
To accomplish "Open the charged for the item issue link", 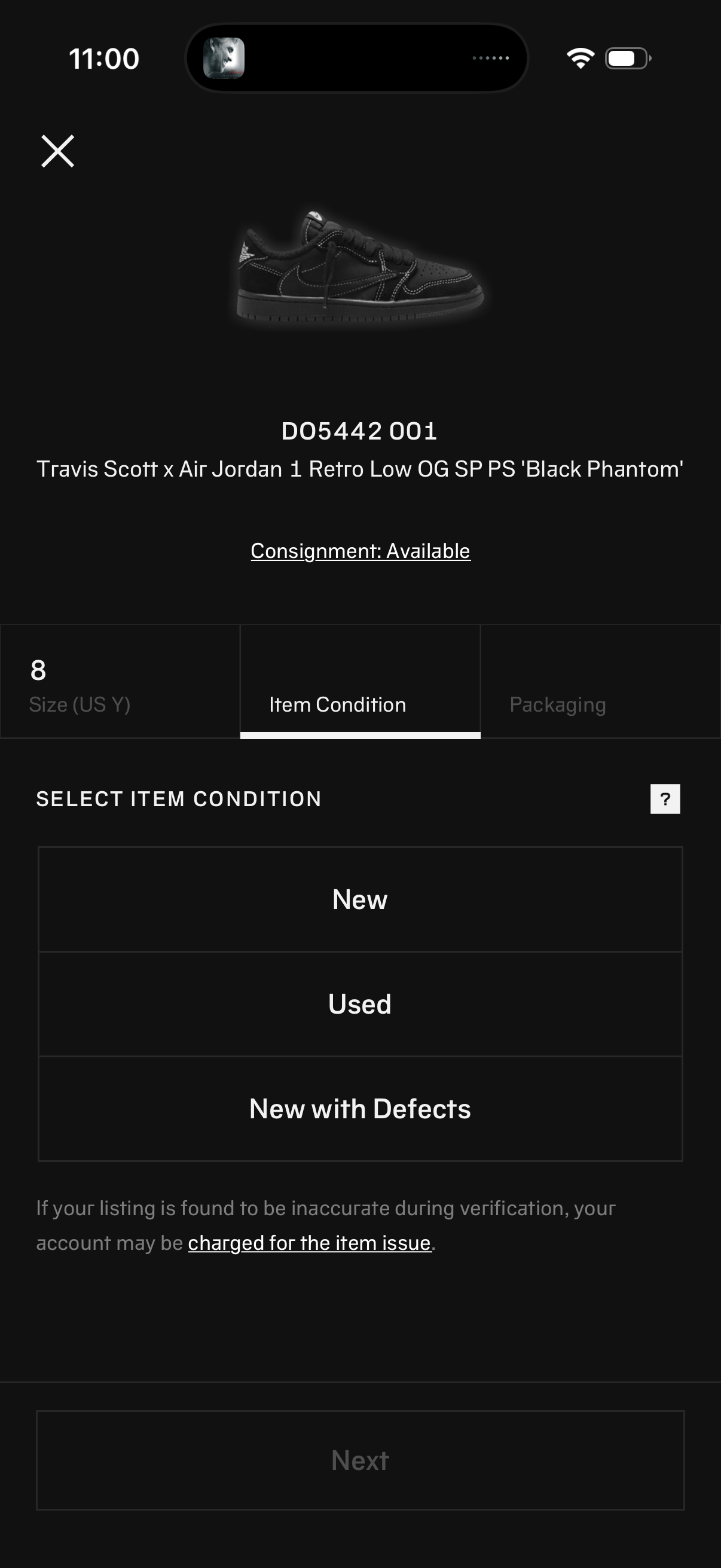I will (x=311, y=1243).
